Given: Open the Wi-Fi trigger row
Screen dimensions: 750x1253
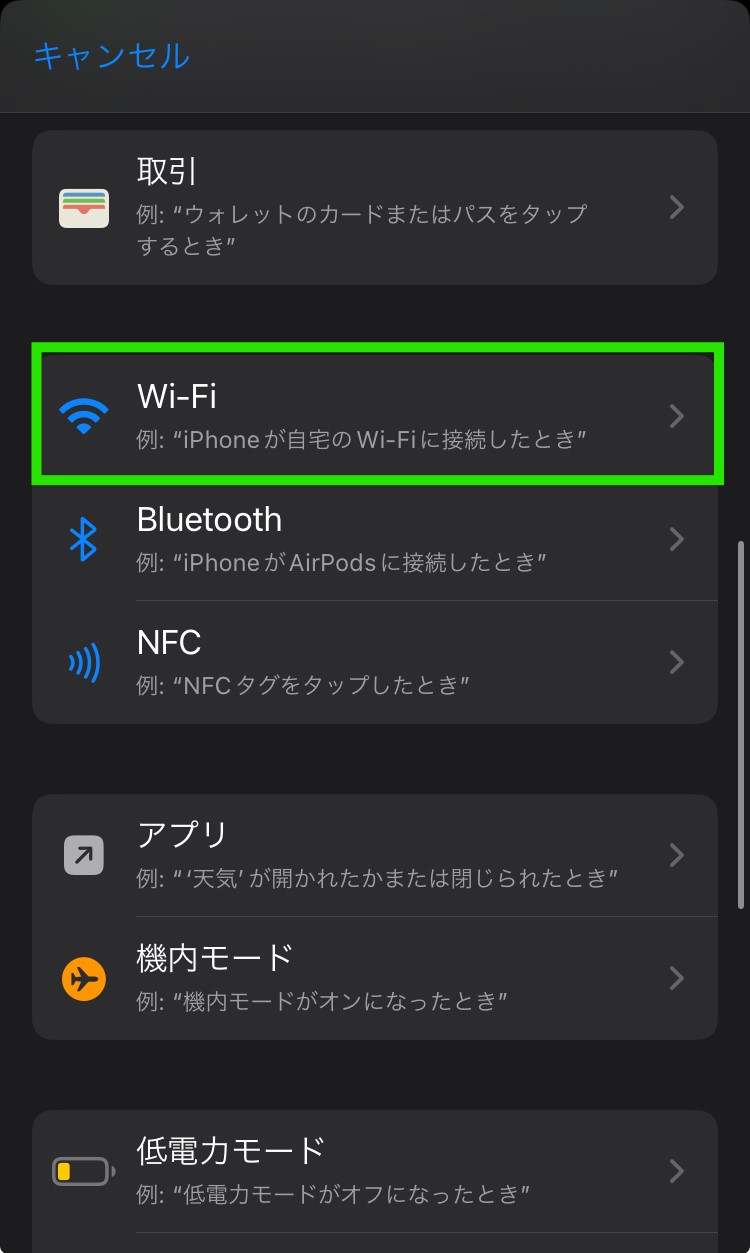Looking at the screenshot, I should [375, 416].
